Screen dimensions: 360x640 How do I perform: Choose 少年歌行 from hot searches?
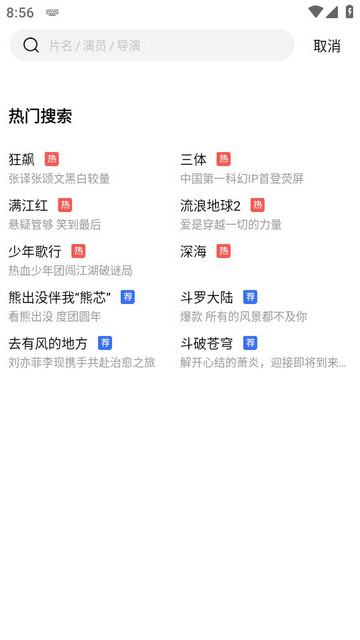[x=35, y=251]
